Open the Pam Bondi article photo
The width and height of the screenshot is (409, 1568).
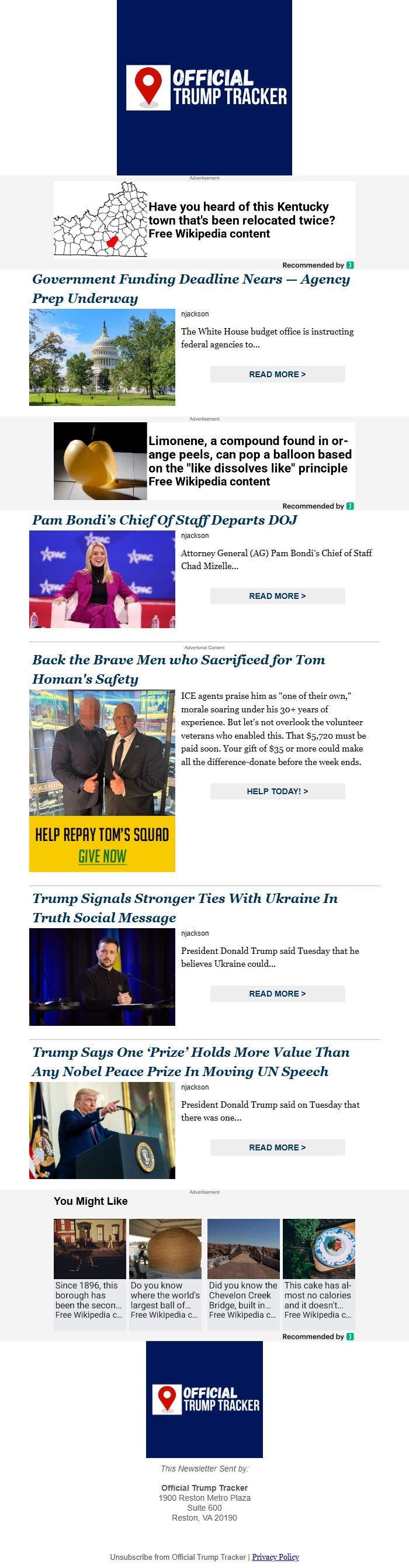coord(102,579)
